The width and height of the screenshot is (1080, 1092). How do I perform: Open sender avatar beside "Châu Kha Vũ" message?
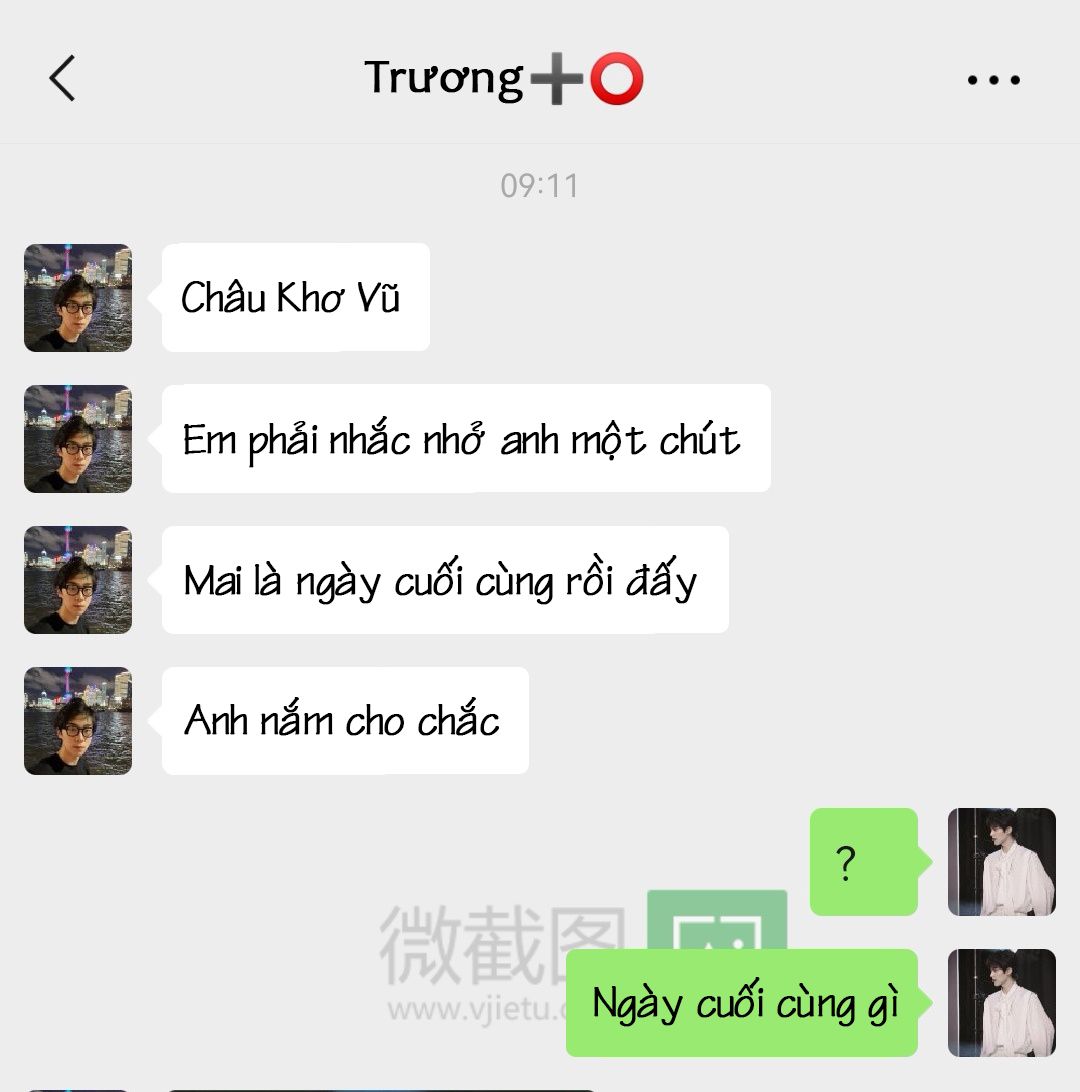[x=78, y=298]
